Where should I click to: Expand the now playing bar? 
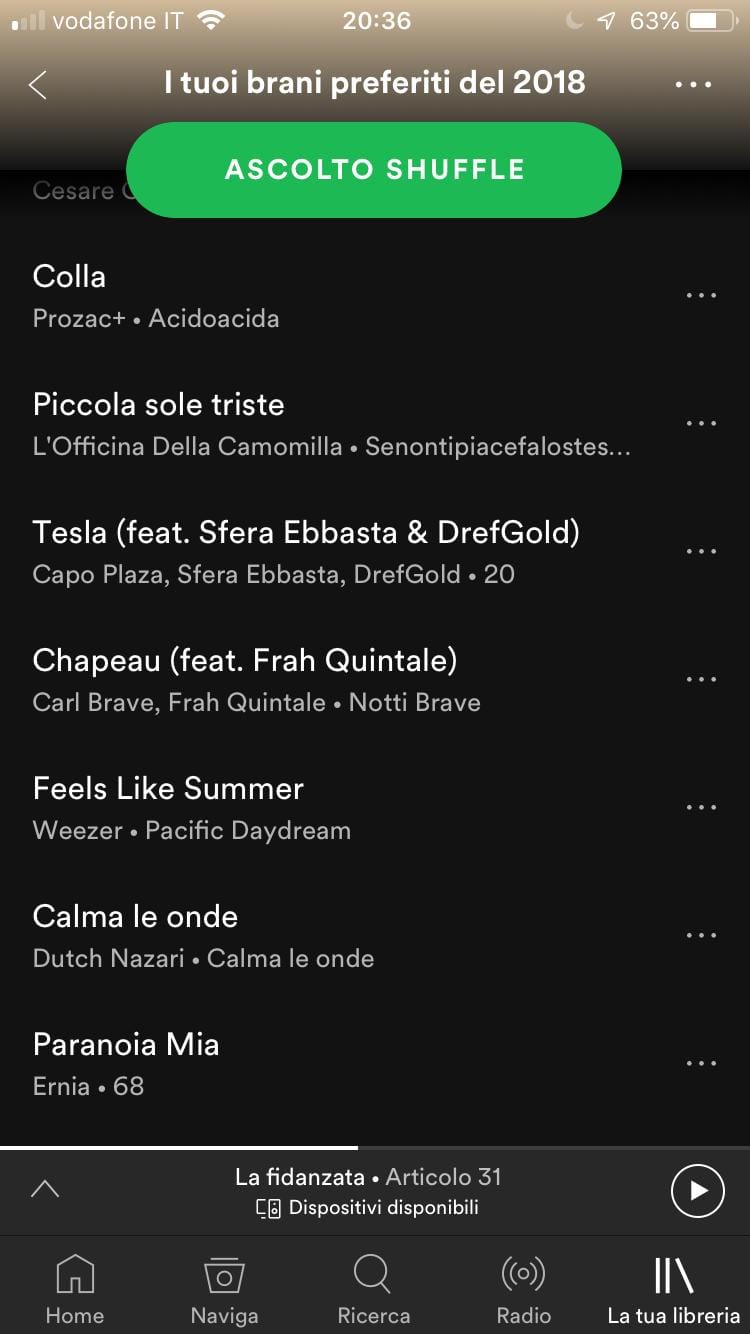[x=45, y=1190]
